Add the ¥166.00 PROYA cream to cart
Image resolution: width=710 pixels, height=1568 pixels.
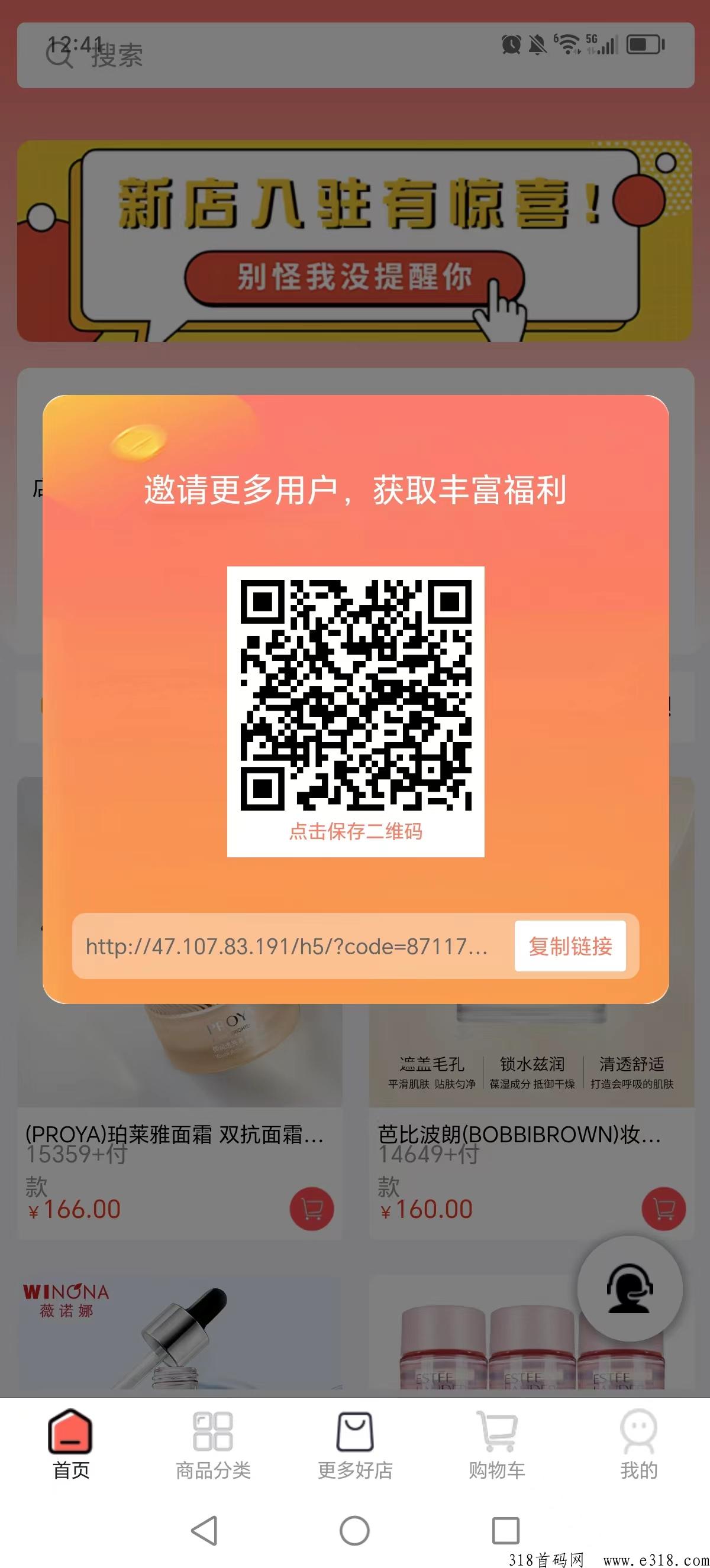(312, 1209)
